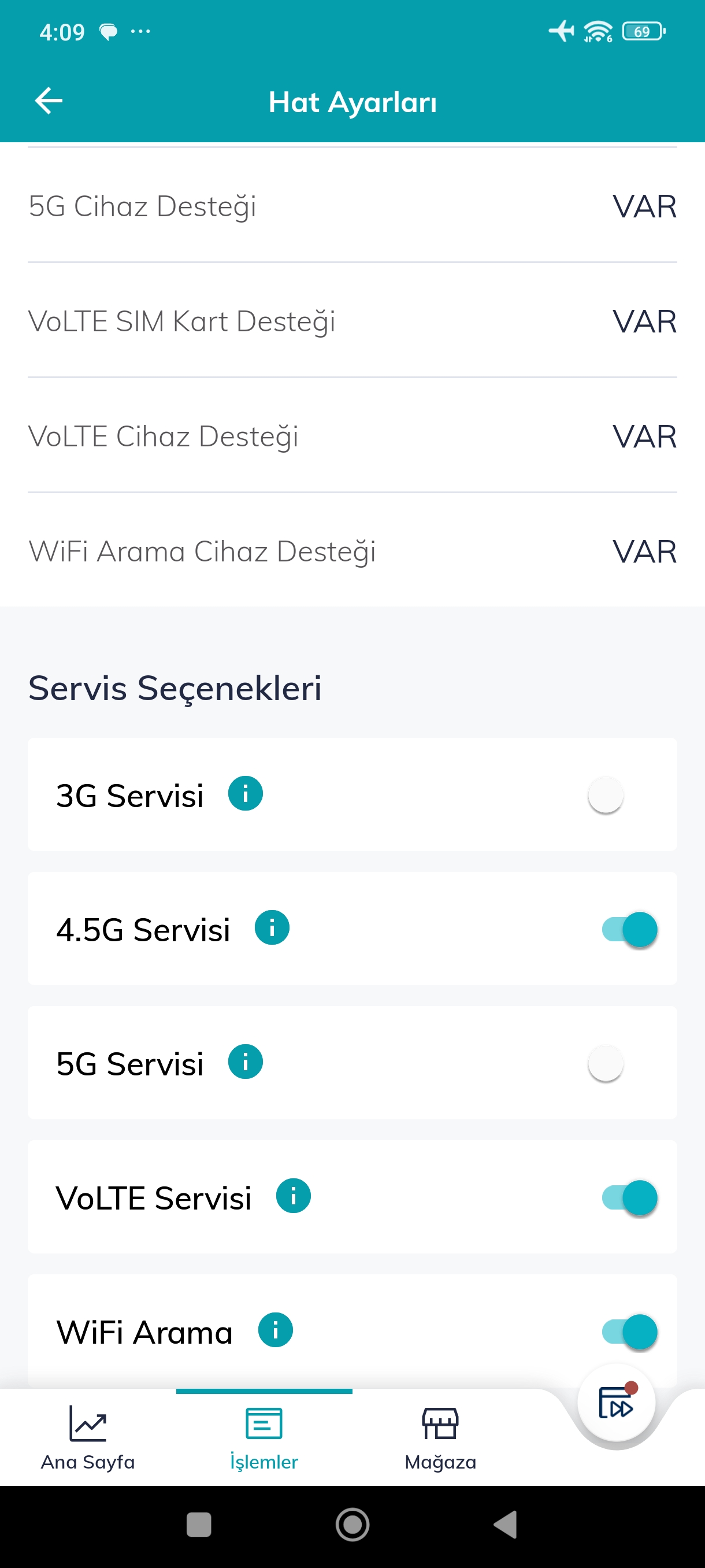This screenshot has height=1568, width=705.
Task: Open the WiFi Arama info icon
Action: click(x=276, y=1329)
